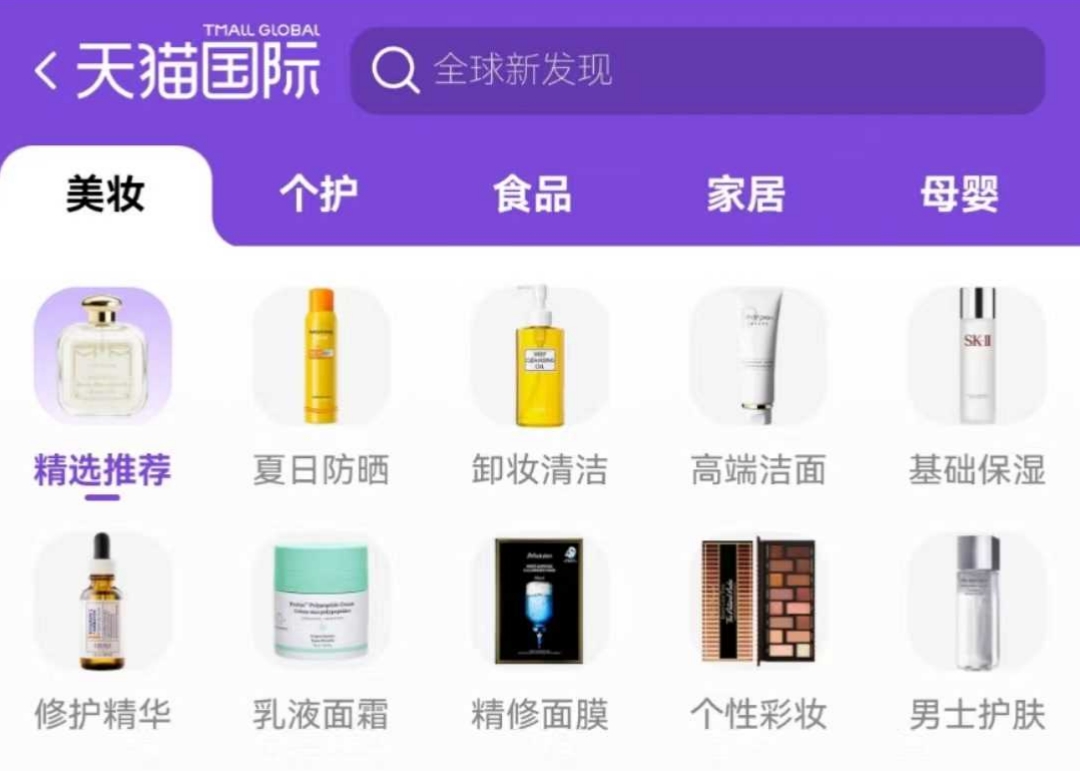
Task: Open the 全球新发现 search box
Action: (697, 71)
